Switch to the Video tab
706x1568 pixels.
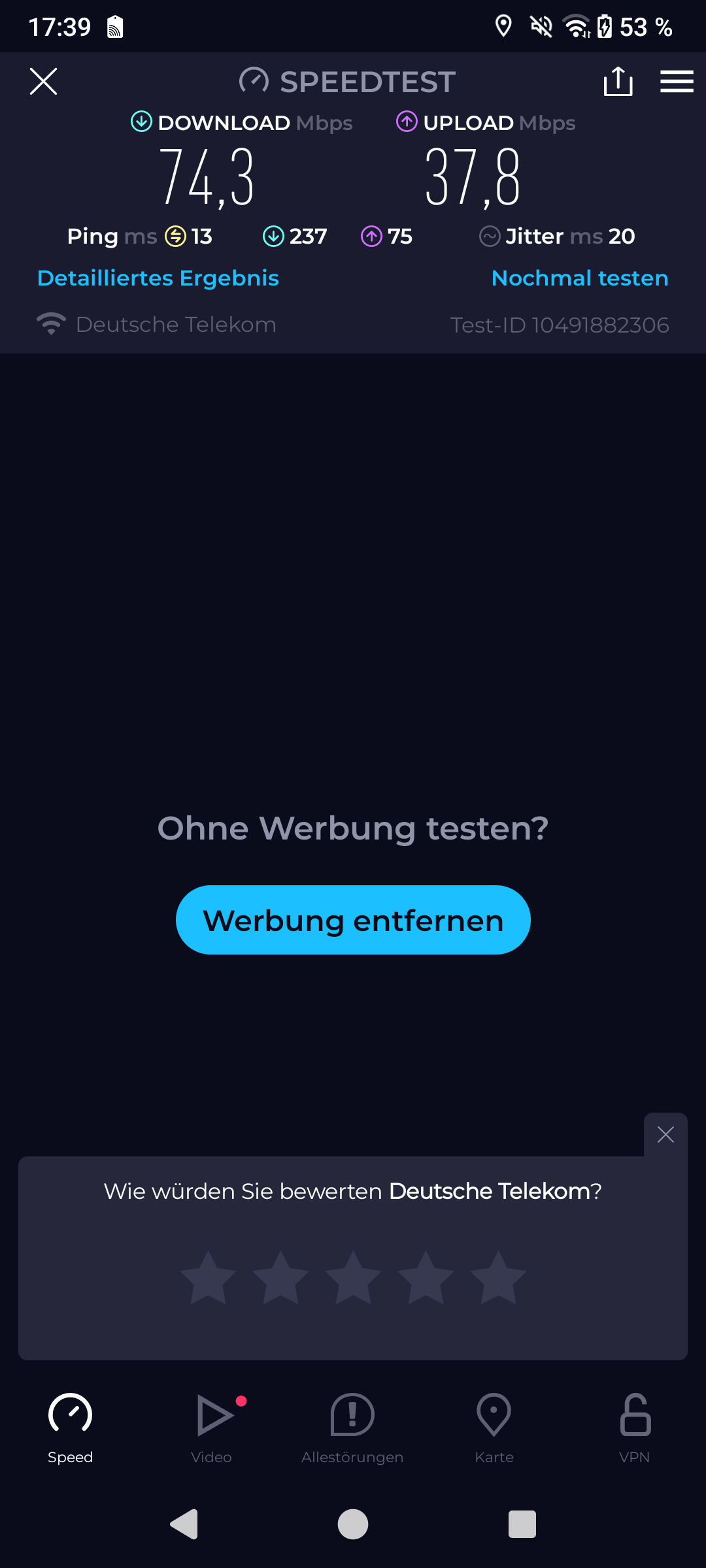pyautogui.click(x=212, y=1429)
